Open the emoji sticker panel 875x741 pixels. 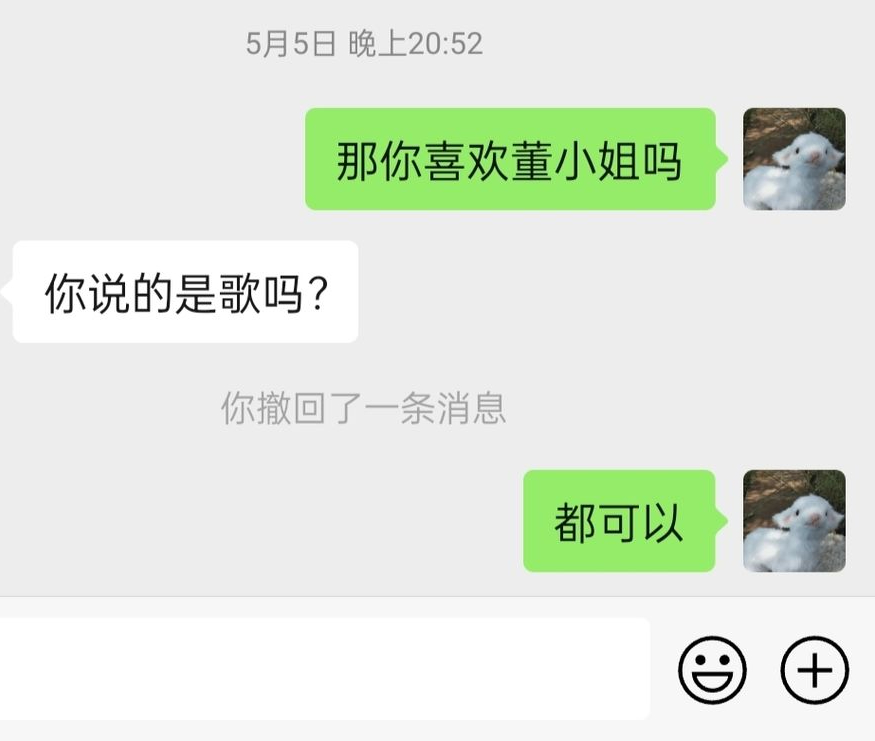(x=712, y=670)
